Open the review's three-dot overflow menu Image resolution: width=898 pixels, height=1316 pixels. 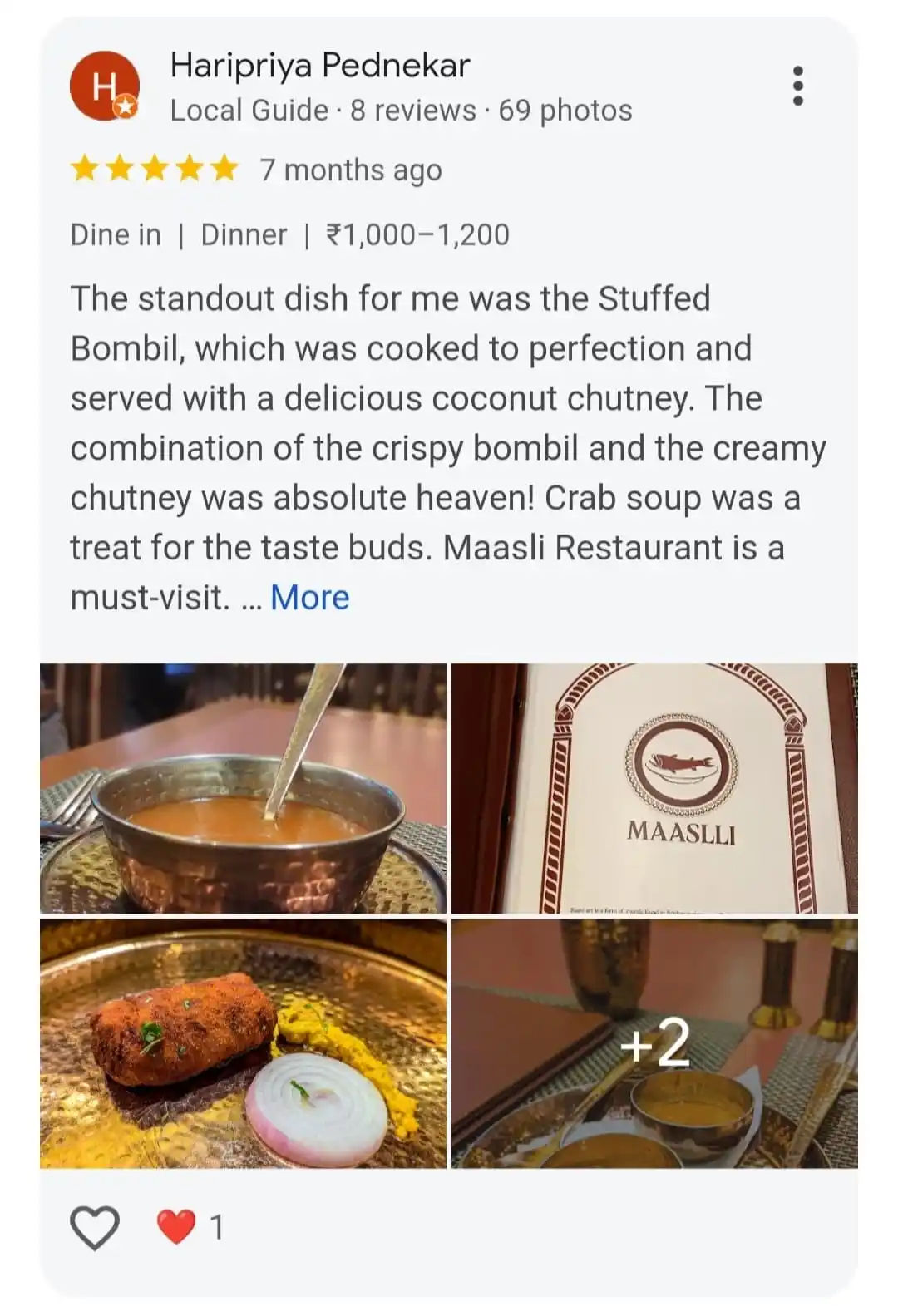point(797,86)
